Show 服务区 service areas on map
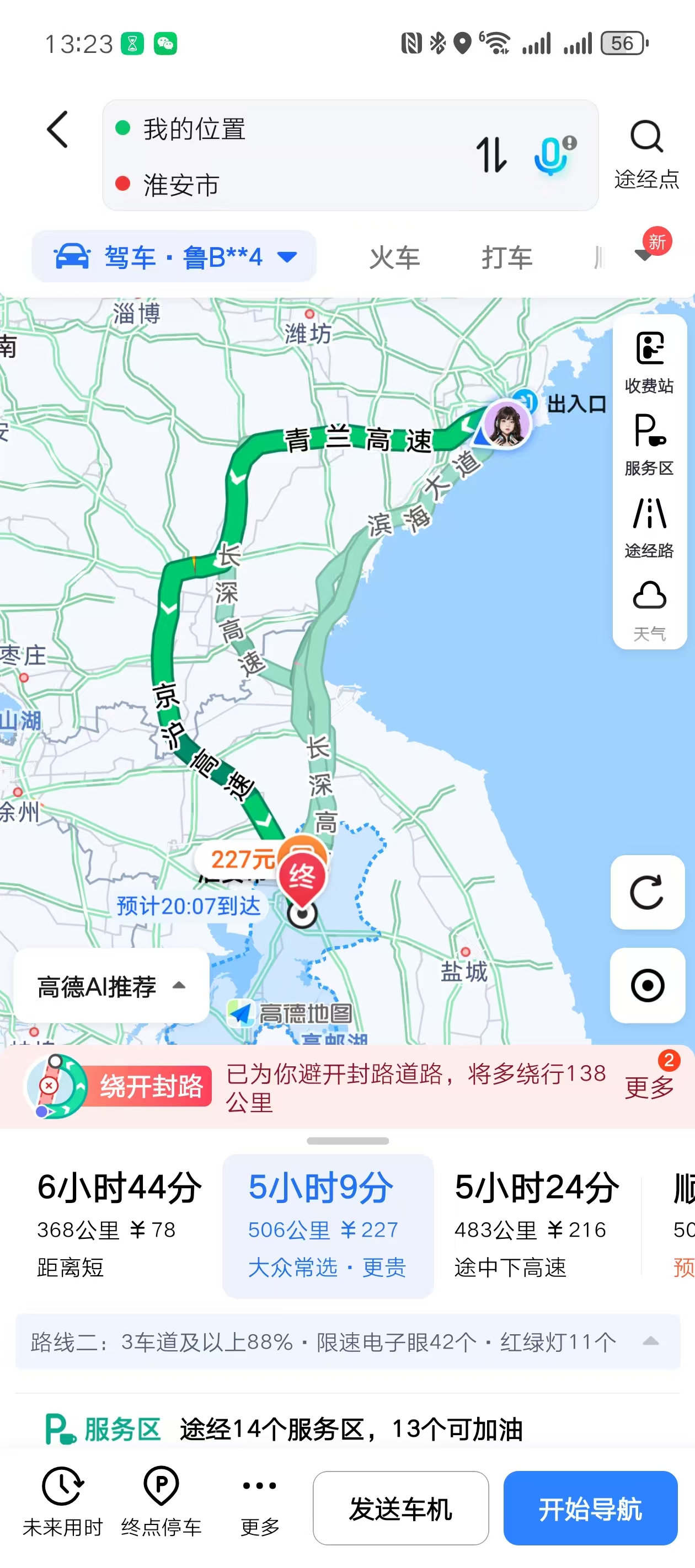 649,444
